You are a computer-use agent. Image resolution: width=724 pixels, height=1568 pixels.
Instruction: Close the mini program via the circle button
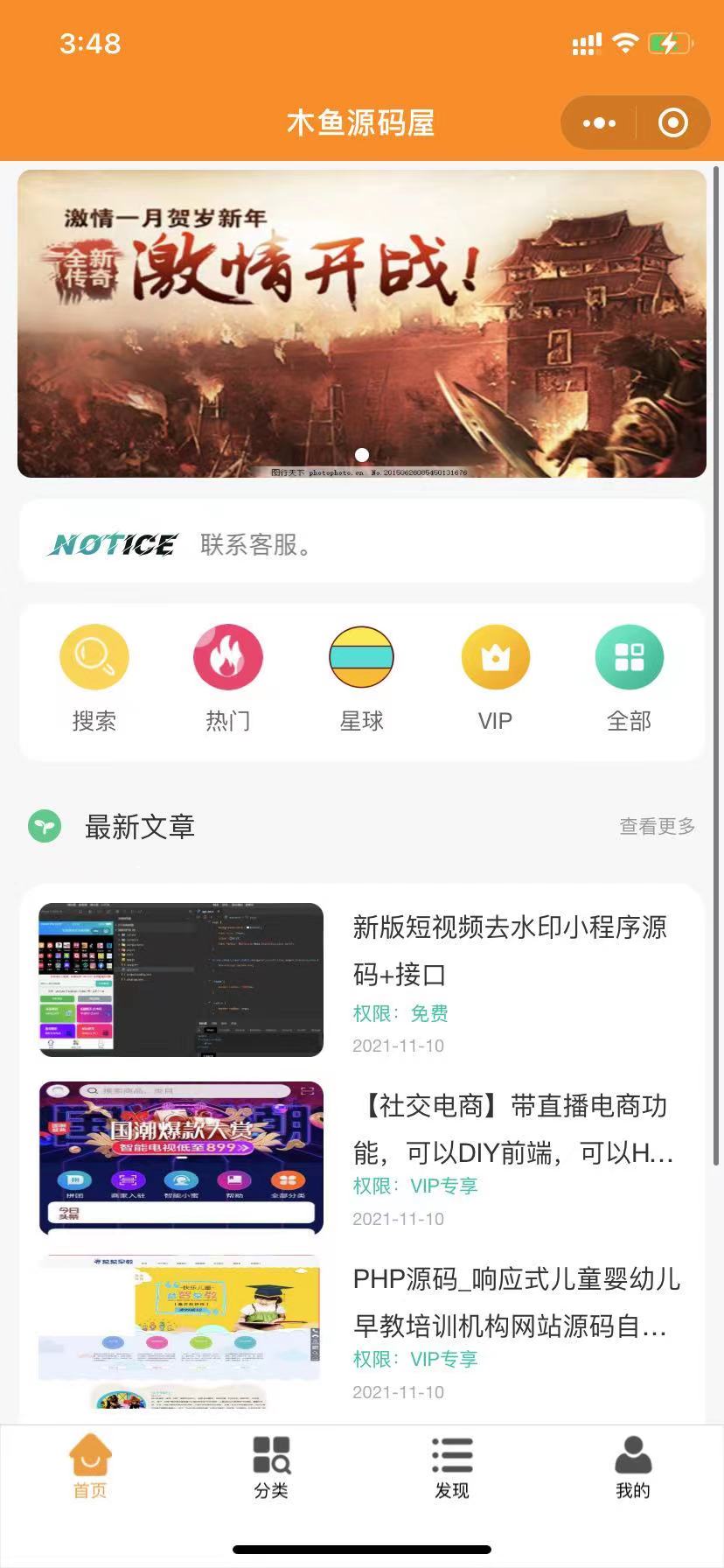(672, 123)
